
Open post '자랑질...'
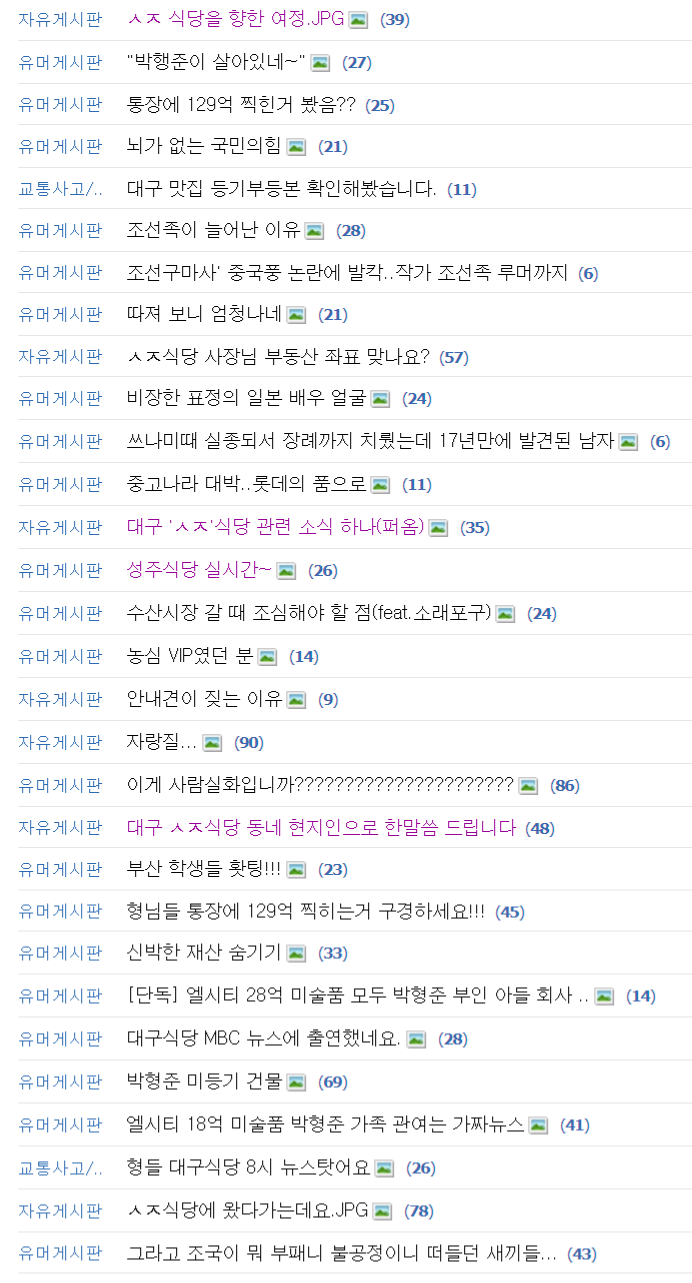click(162, 743)
